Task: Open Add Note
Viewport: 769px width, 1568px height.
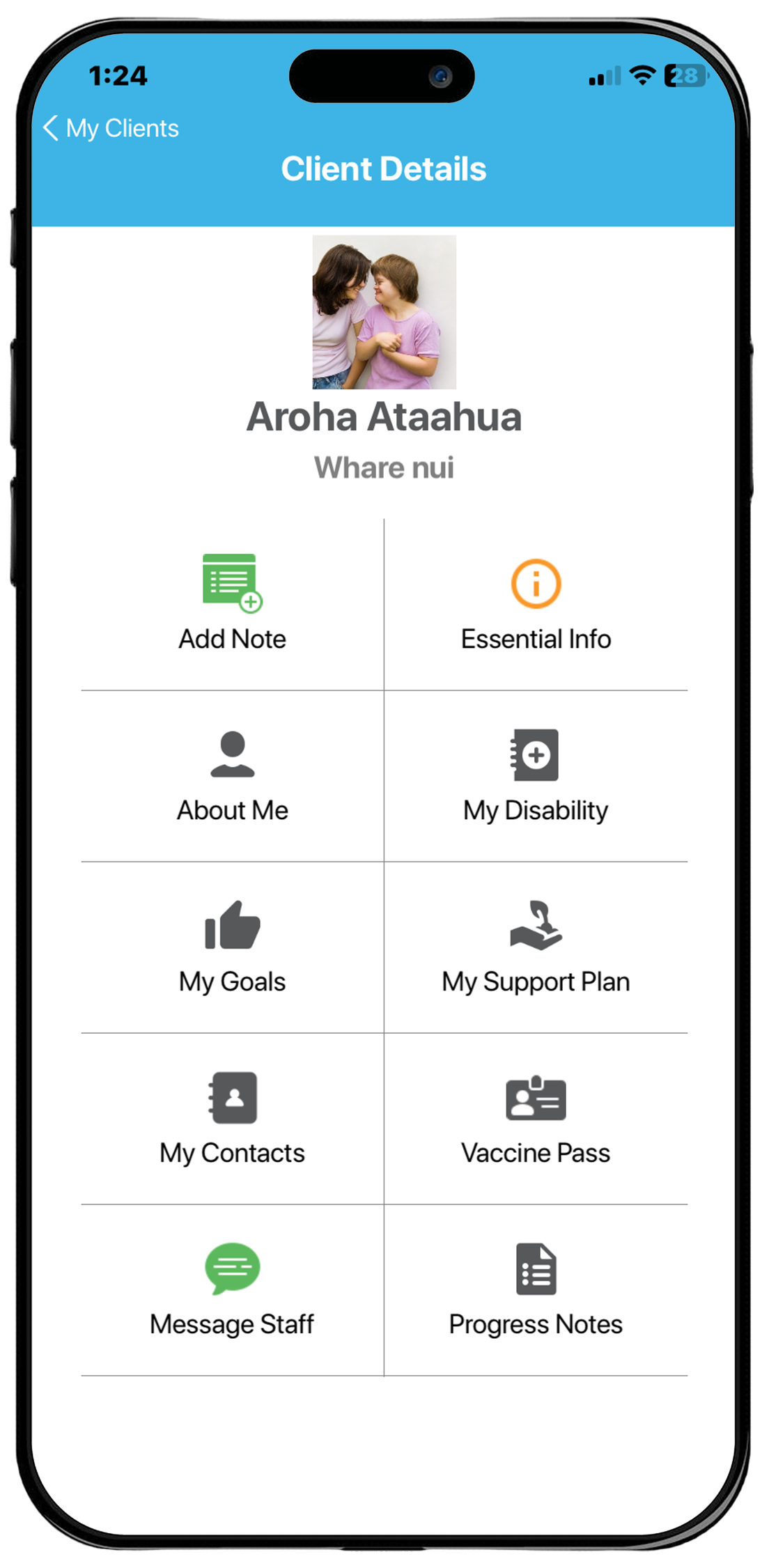Action: (233, 605)
